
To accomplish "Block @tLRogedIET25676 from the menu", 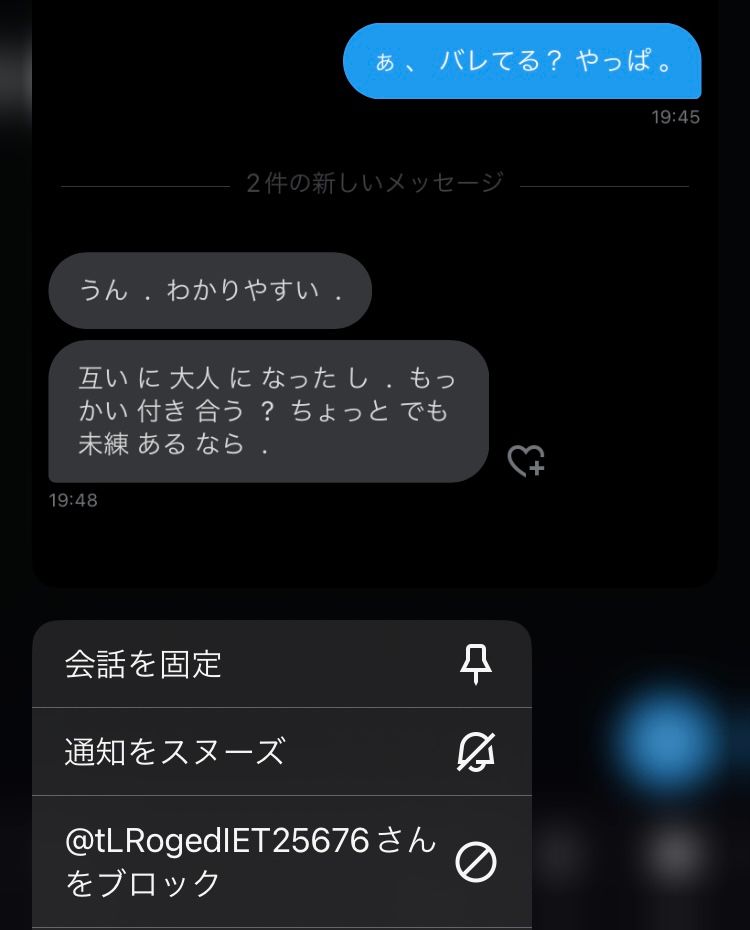I will tap(280, 862).
